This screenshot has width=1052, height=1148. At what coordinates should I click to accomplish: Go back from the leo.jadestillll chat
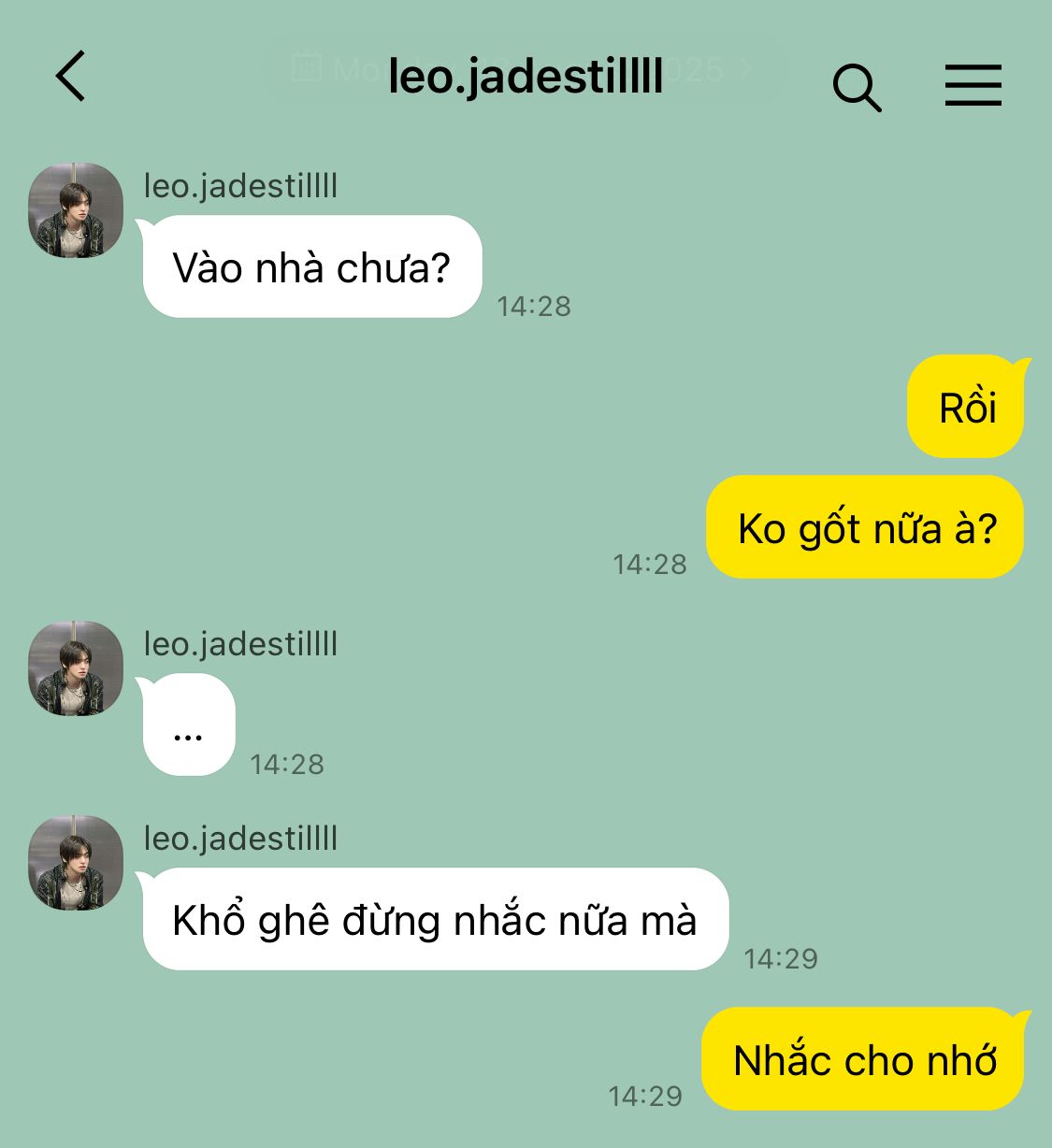coord(71,77)
